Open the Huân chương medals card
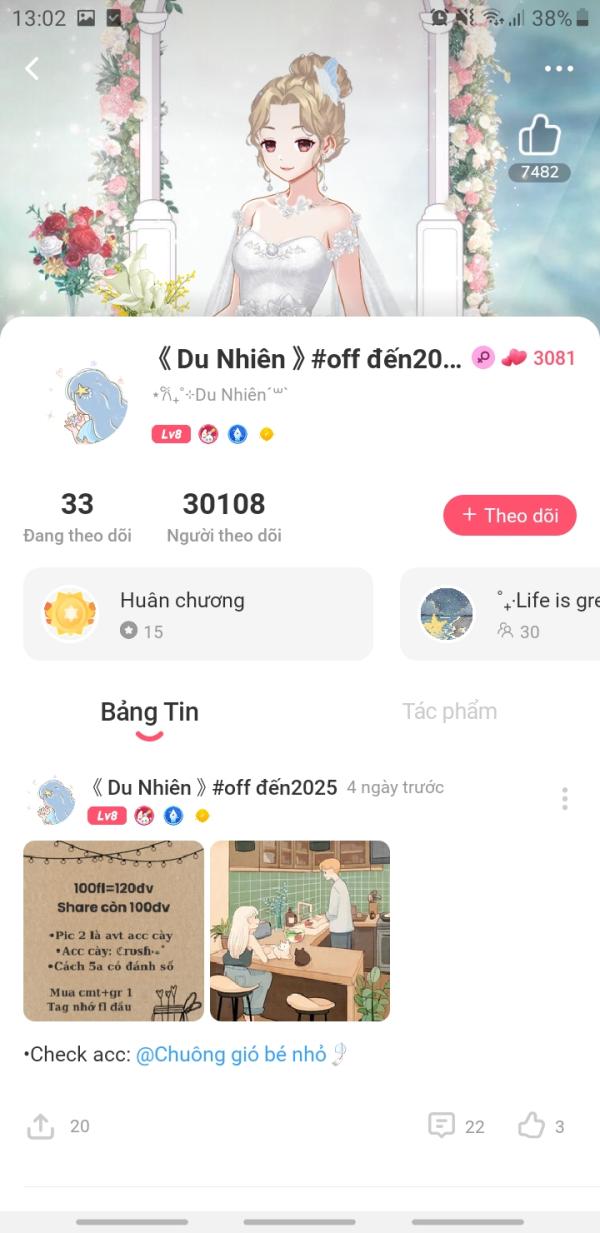 (198, 614)
